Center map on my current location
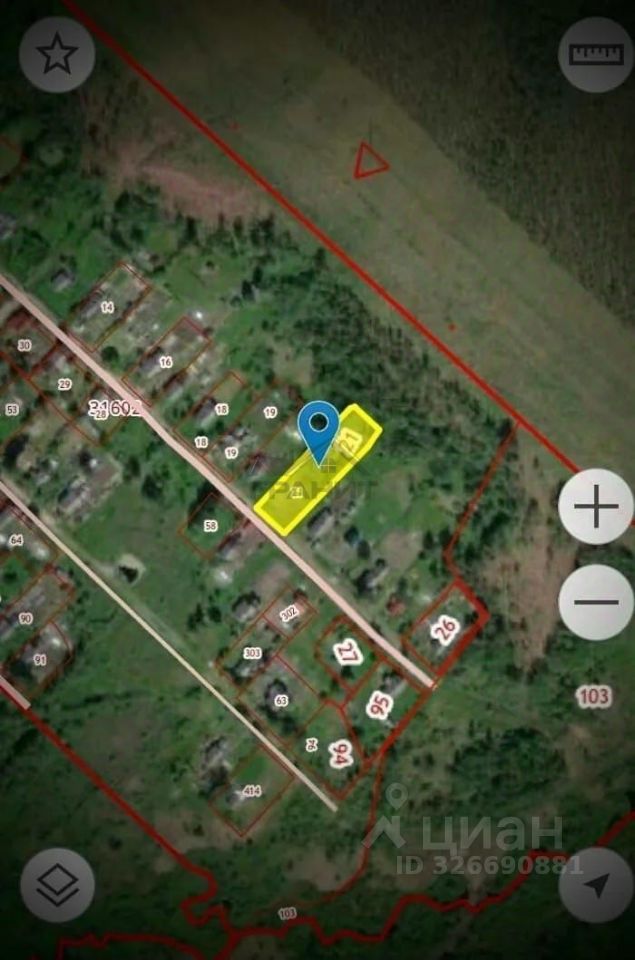 (596, 885)
